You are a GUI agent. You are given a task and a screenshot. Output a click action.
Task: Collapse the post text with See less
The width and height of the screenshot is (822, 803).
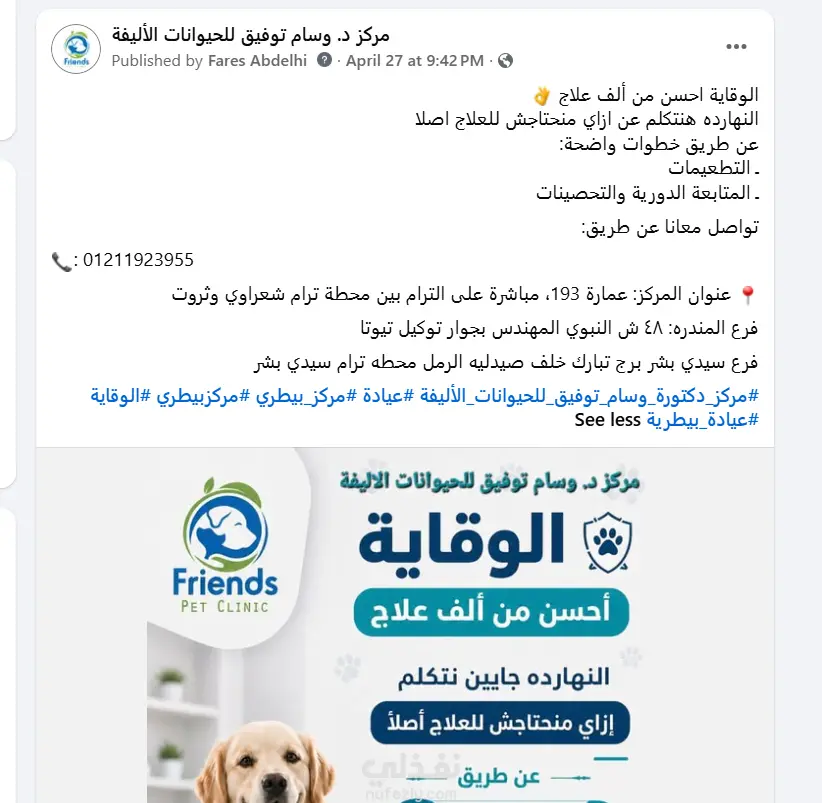[607, 420]
